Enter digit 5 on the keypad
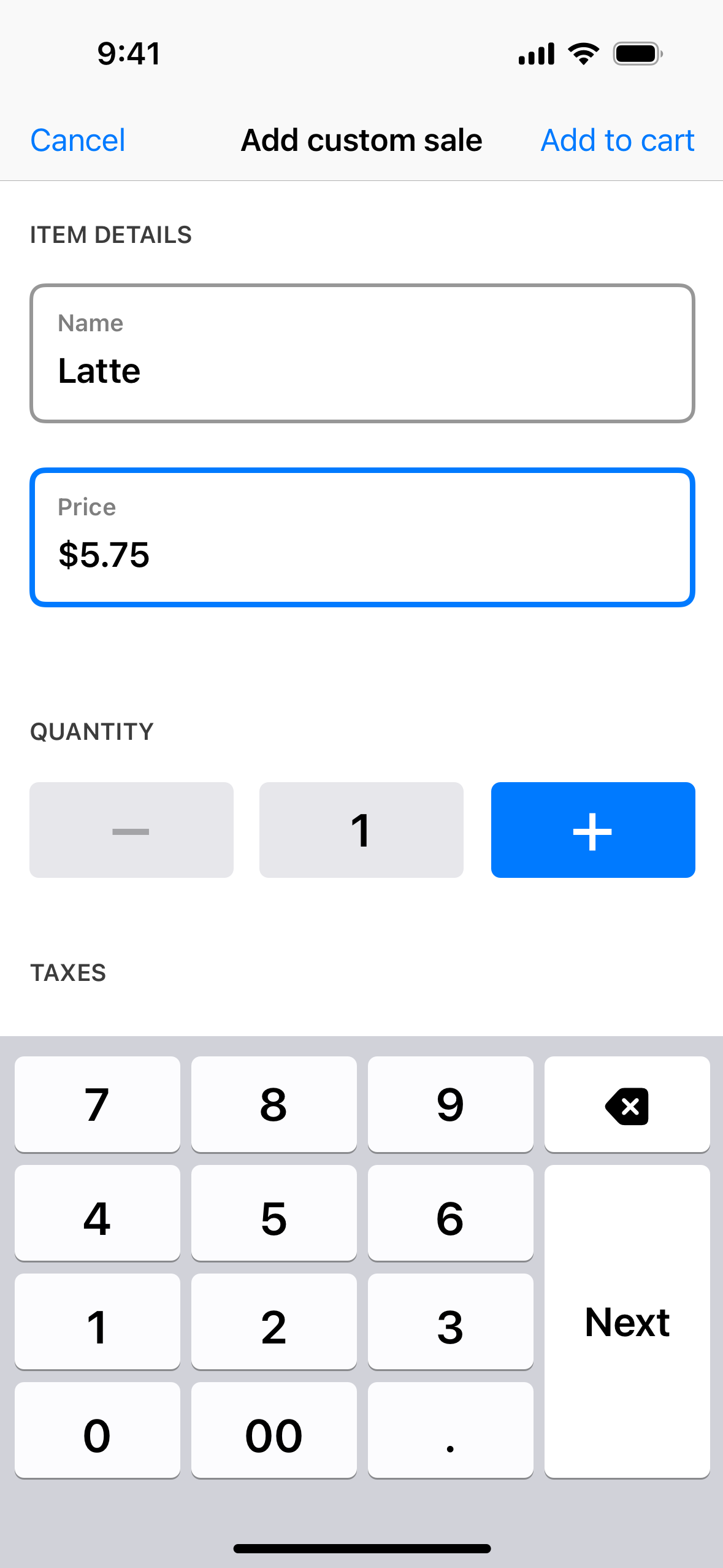The width and height of the screenshot is (723, 1568). [274, 1213]
